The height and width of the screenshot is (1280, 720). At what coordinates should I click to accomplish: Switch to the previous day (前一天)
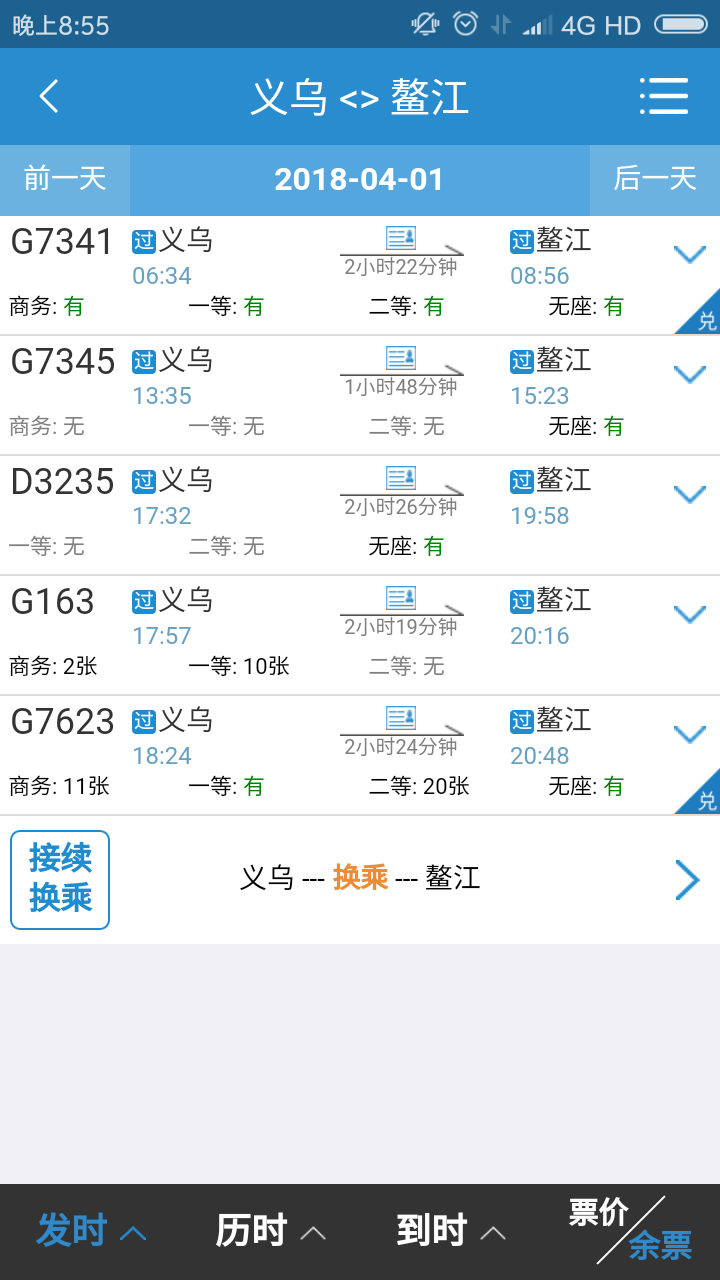[x=65, y=180]
